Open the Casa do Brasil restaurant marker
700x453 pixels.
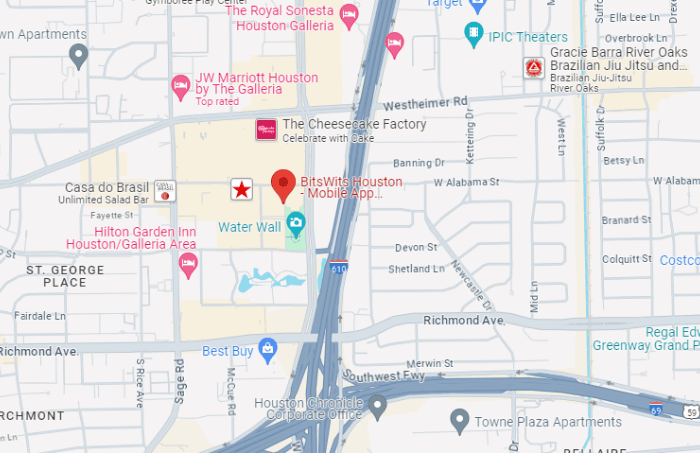coord(165,189)
